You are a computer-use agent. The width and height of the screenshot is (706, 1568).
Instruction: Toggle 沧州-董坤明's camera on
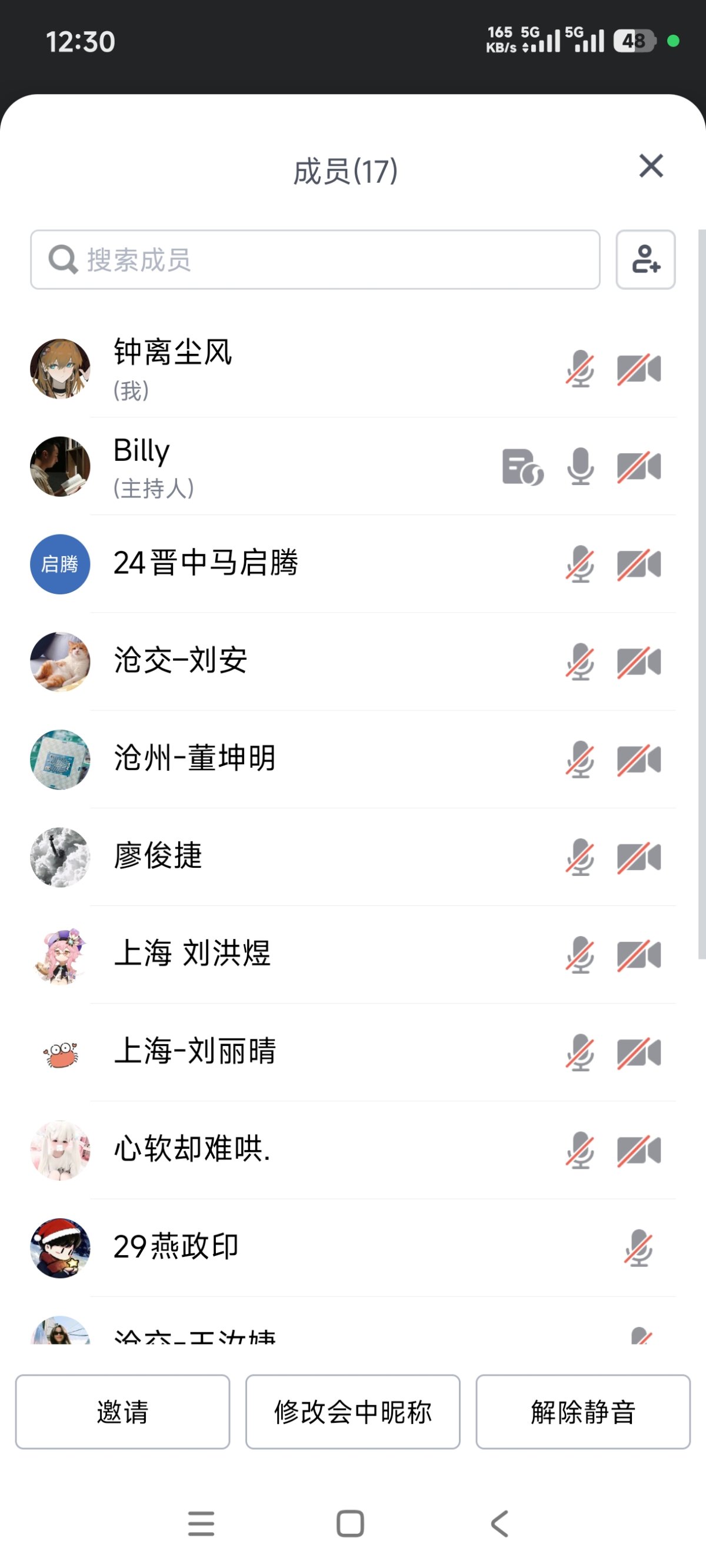tap(639, 760)
